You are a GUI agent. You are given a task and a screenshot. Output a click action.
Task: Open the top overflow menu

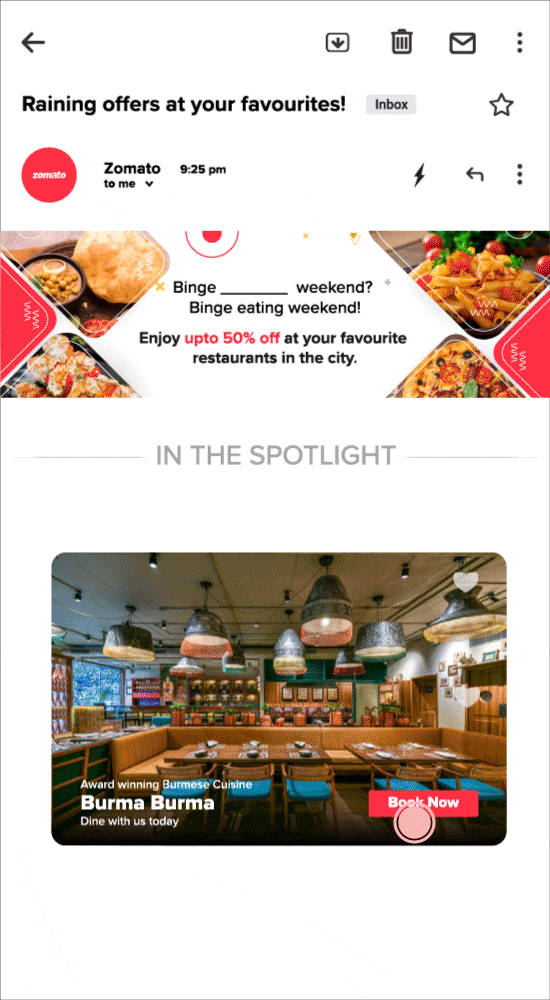tap(520, 43)
